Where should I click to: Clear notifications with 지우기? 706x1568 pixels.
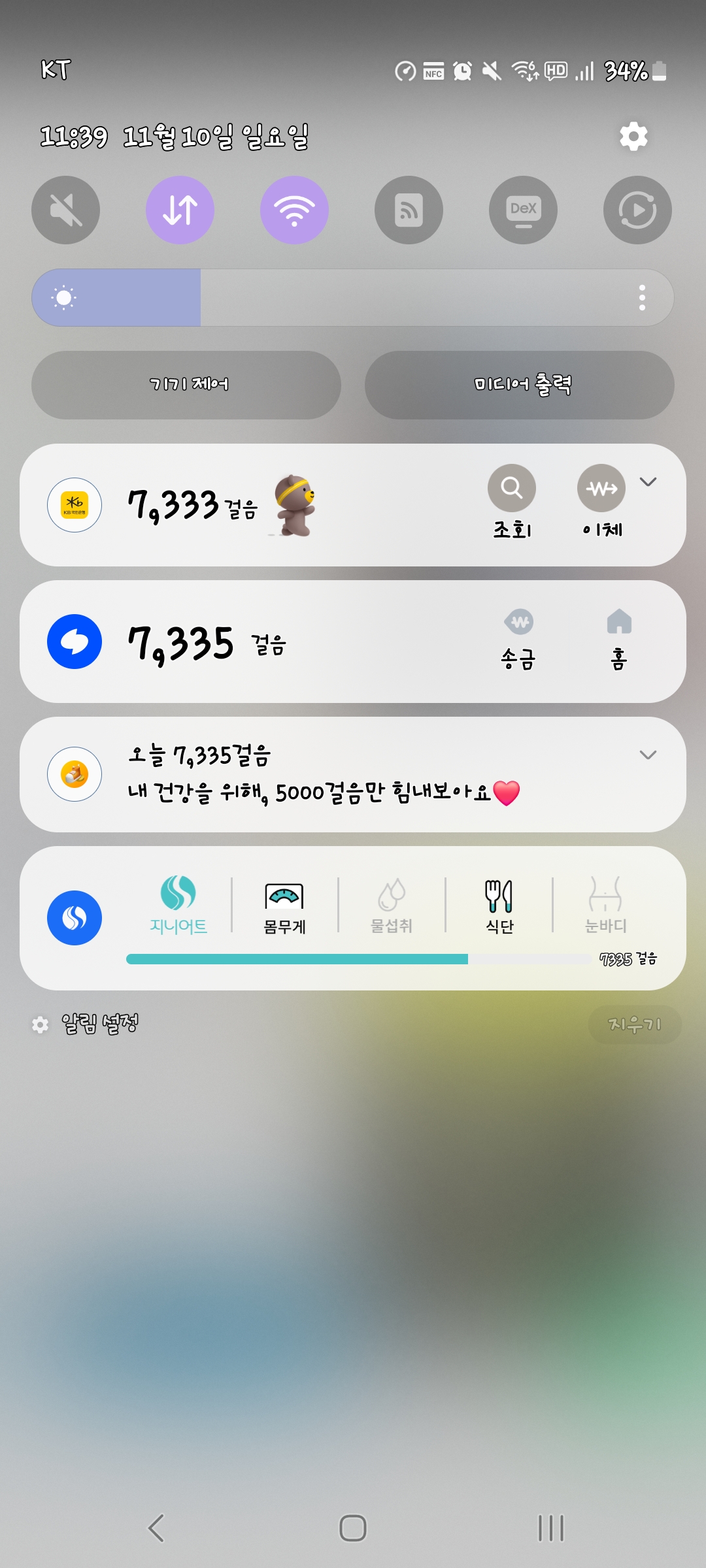[x=634, y=1024]
